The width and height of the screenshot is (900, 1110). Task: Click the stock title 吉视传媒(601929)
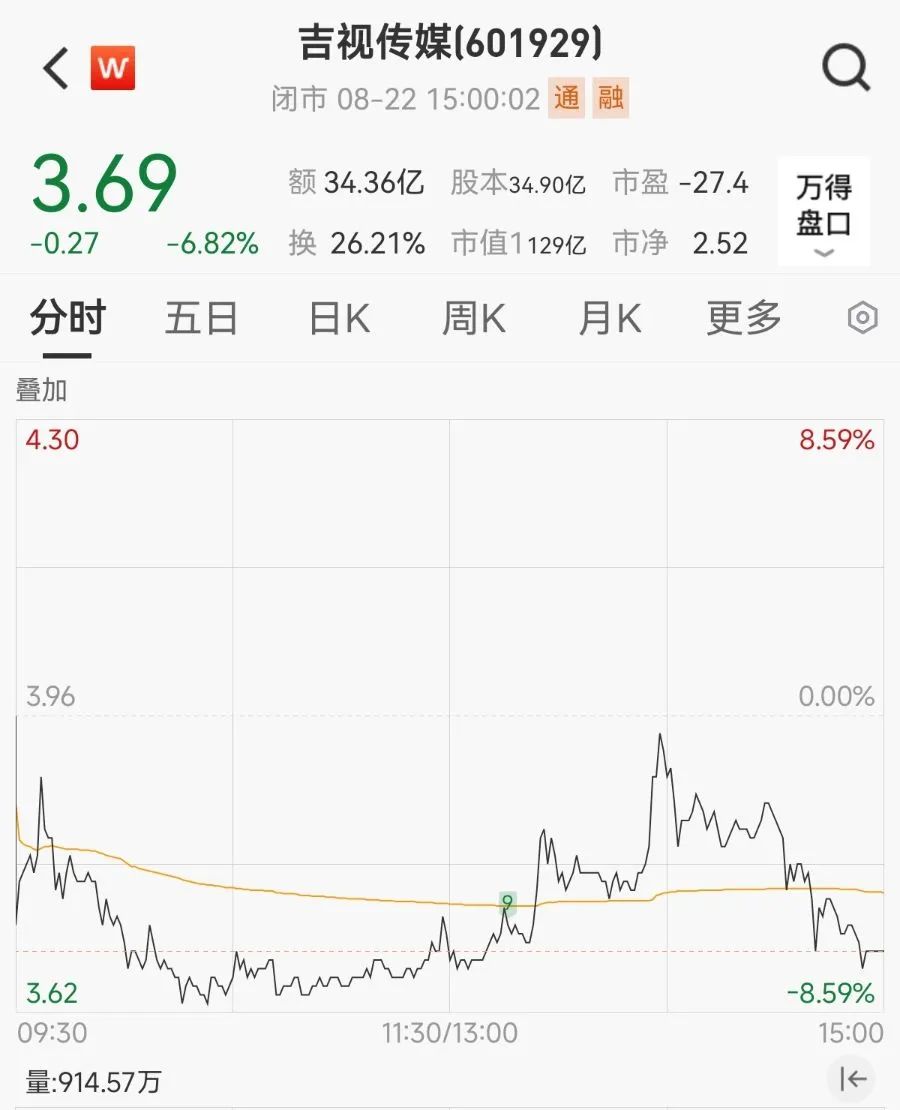pos(448,45)
